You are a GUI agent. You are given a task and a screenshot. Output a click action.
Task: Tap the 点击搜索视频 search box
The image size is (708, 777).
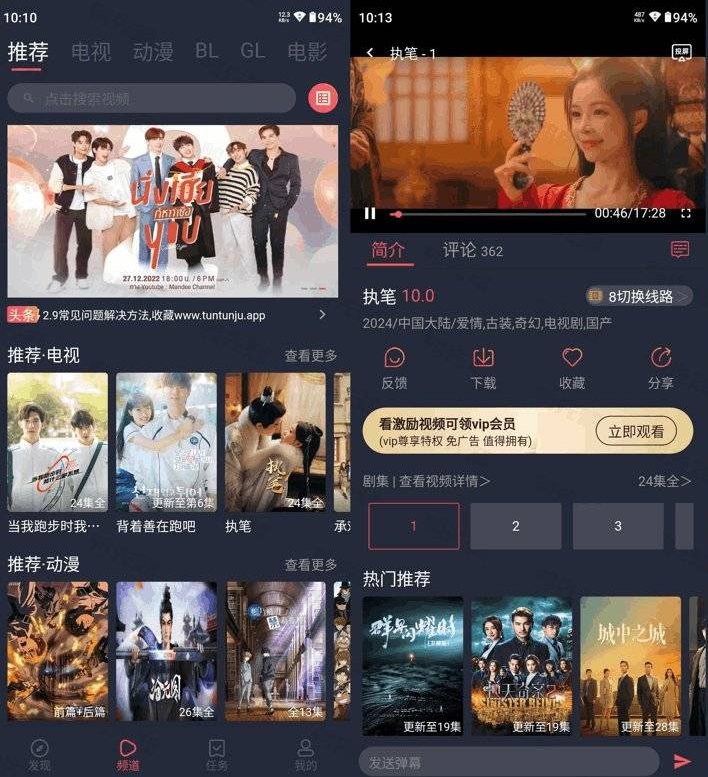[152, 98]
